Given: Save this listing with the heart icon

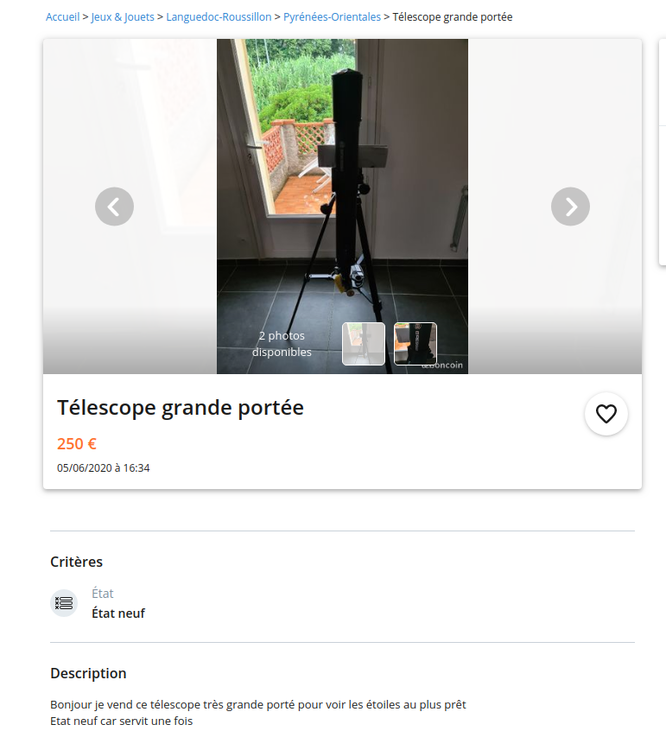Looking at the screenshot, I should tap(606, 414).
